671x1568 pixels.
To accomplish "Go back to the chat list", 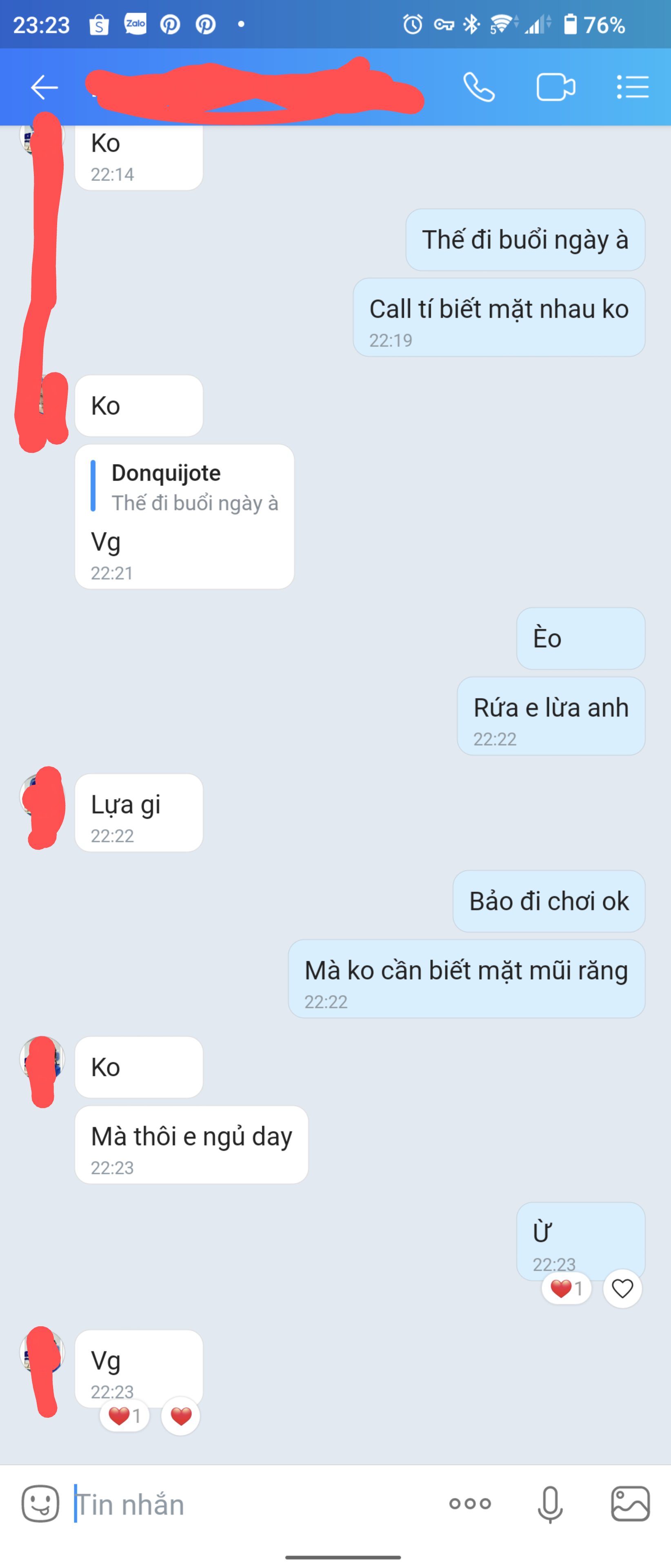I will (x=44, y=88).
